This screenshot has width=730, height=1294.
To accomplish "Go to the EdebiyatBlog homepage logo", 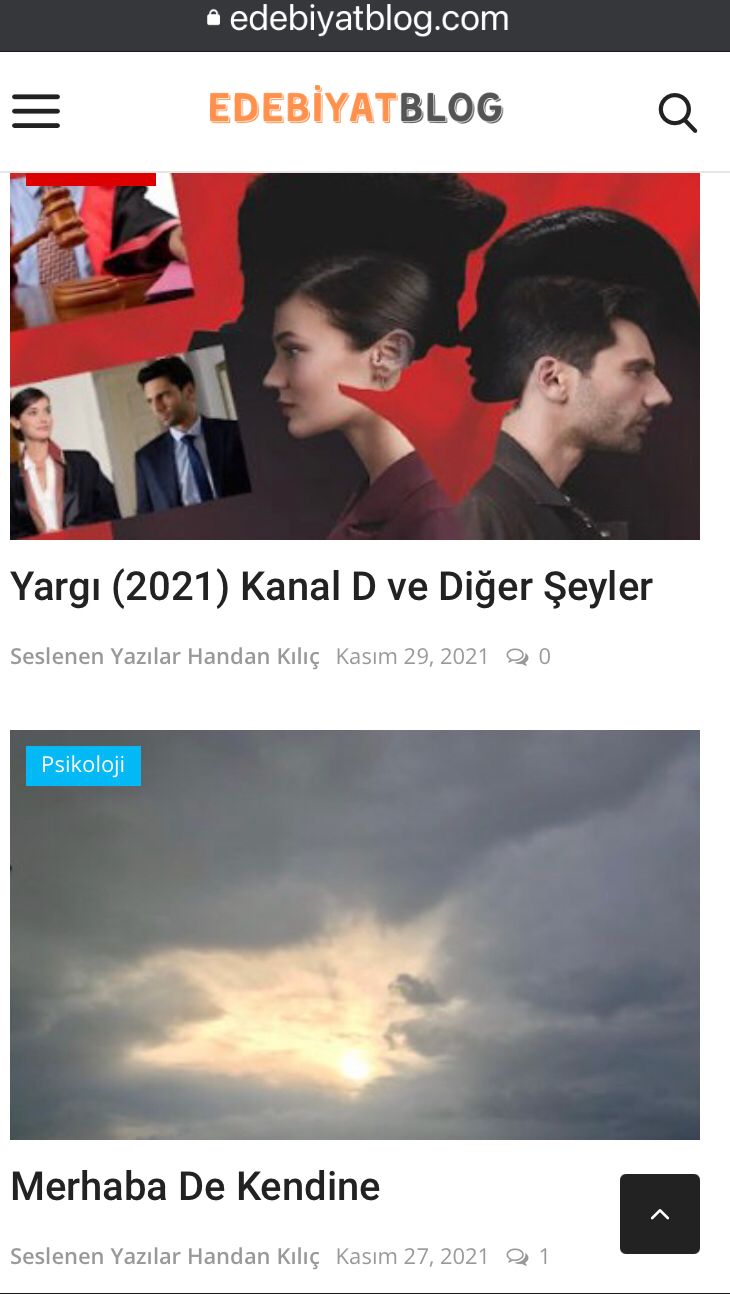I will (355, 108).
